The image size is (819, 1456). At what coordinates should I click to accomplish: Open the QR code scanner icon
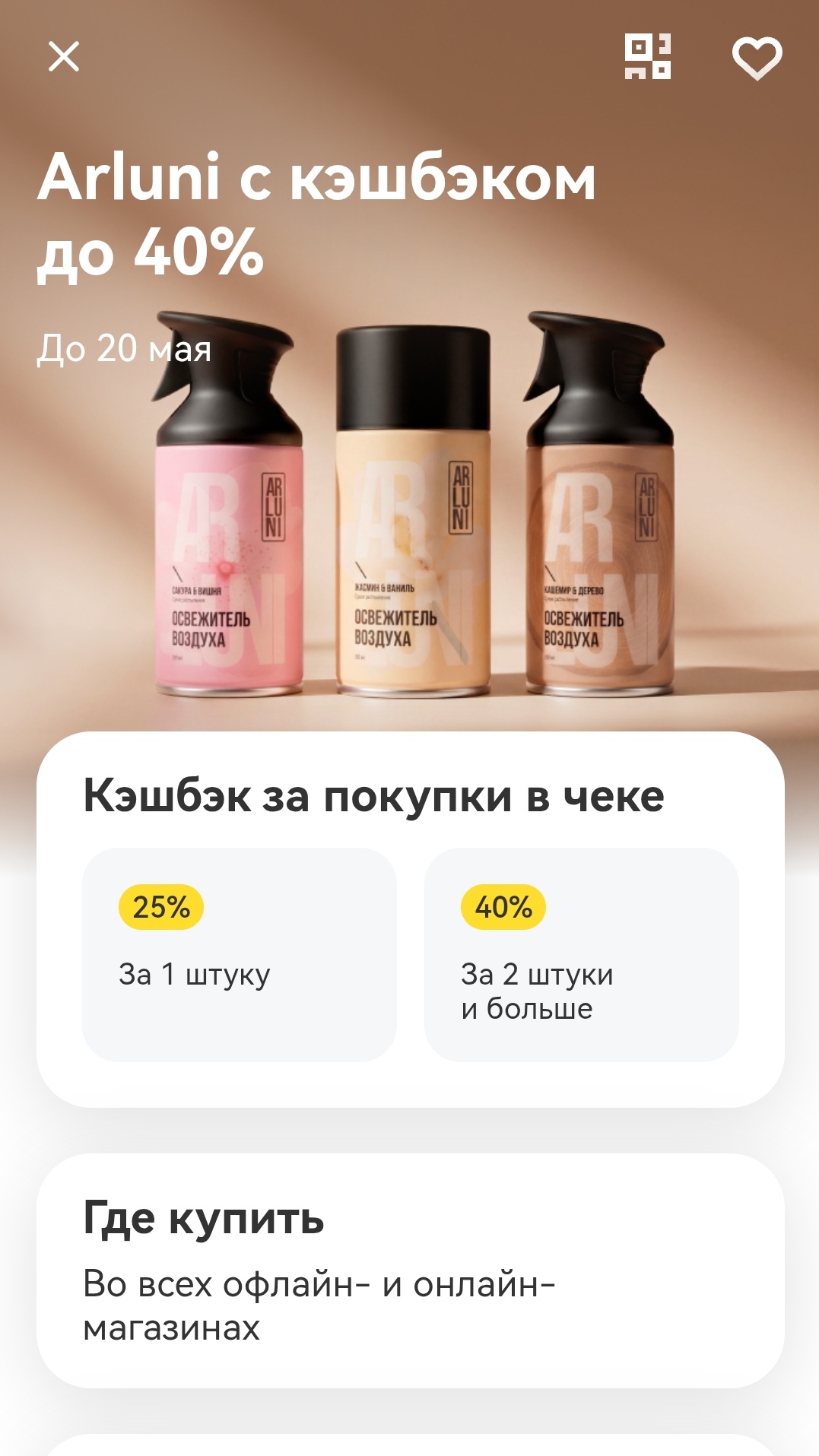click(647, 56)
